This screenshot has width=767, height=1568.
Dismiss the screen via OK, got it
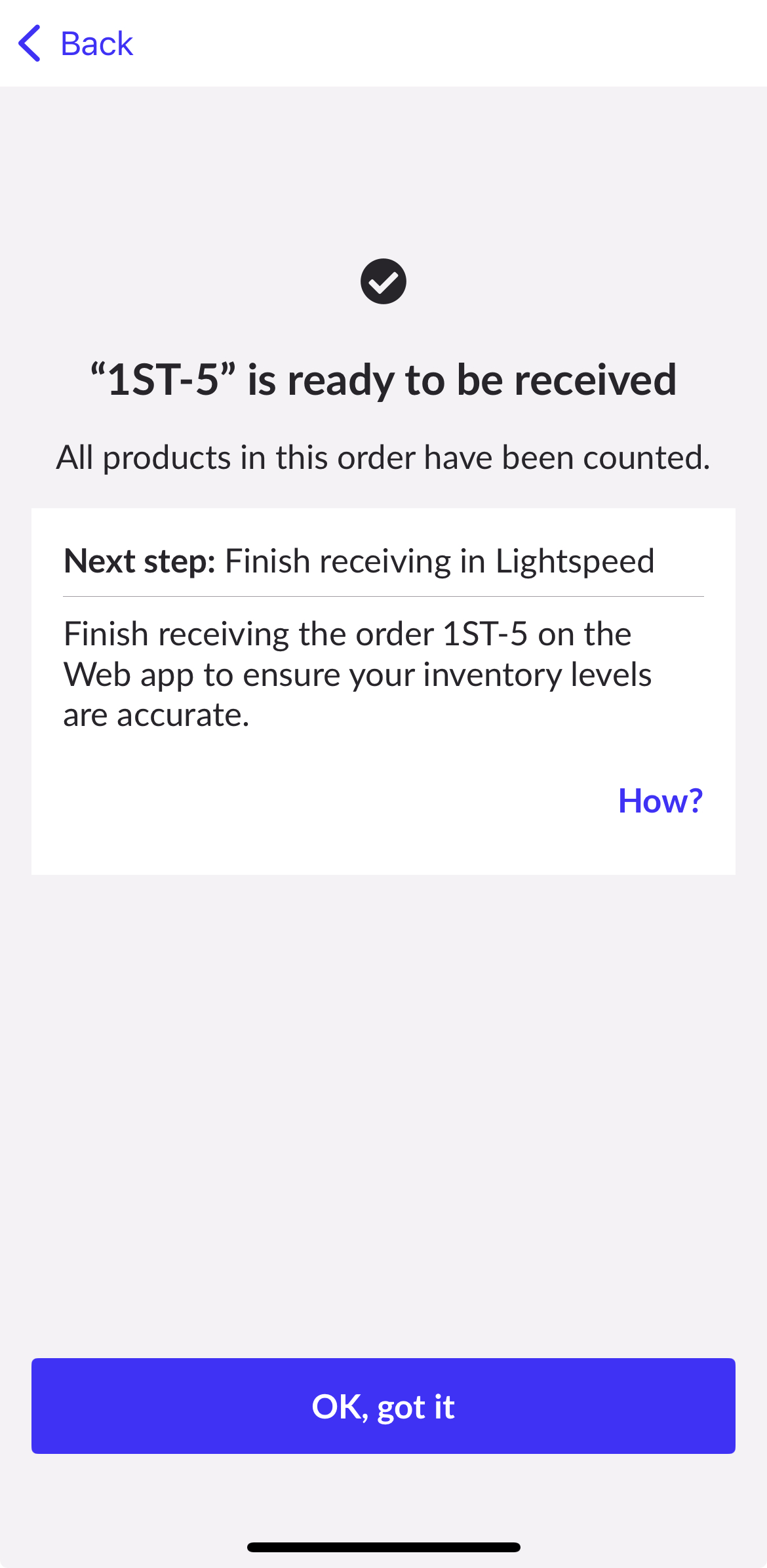(383, 1406)
